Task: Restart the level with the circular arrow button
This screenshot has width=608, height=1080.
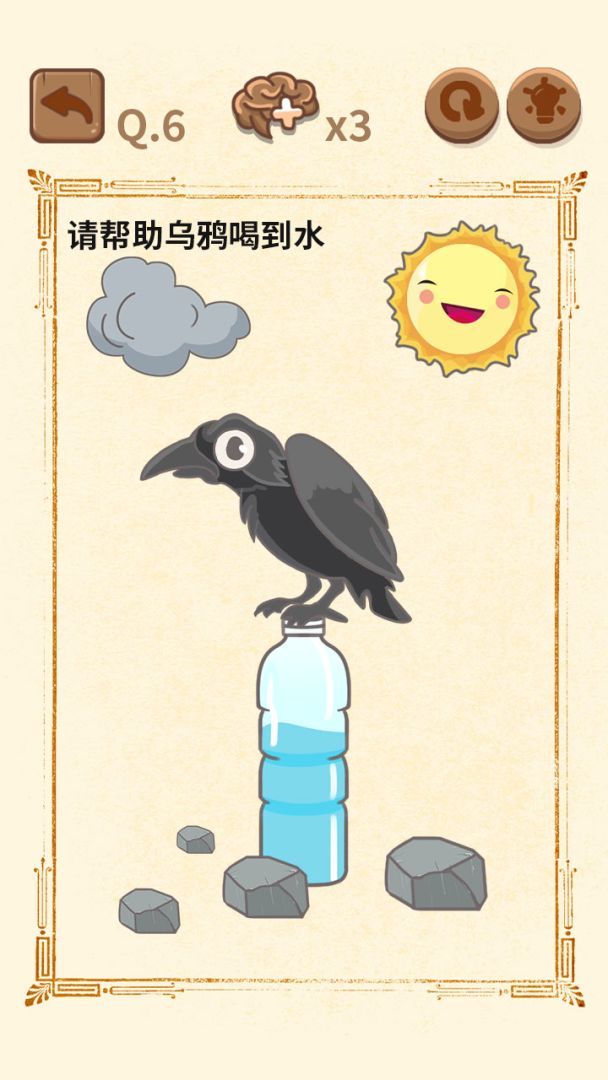Action: pyautogui.click(x=462, y=104)
